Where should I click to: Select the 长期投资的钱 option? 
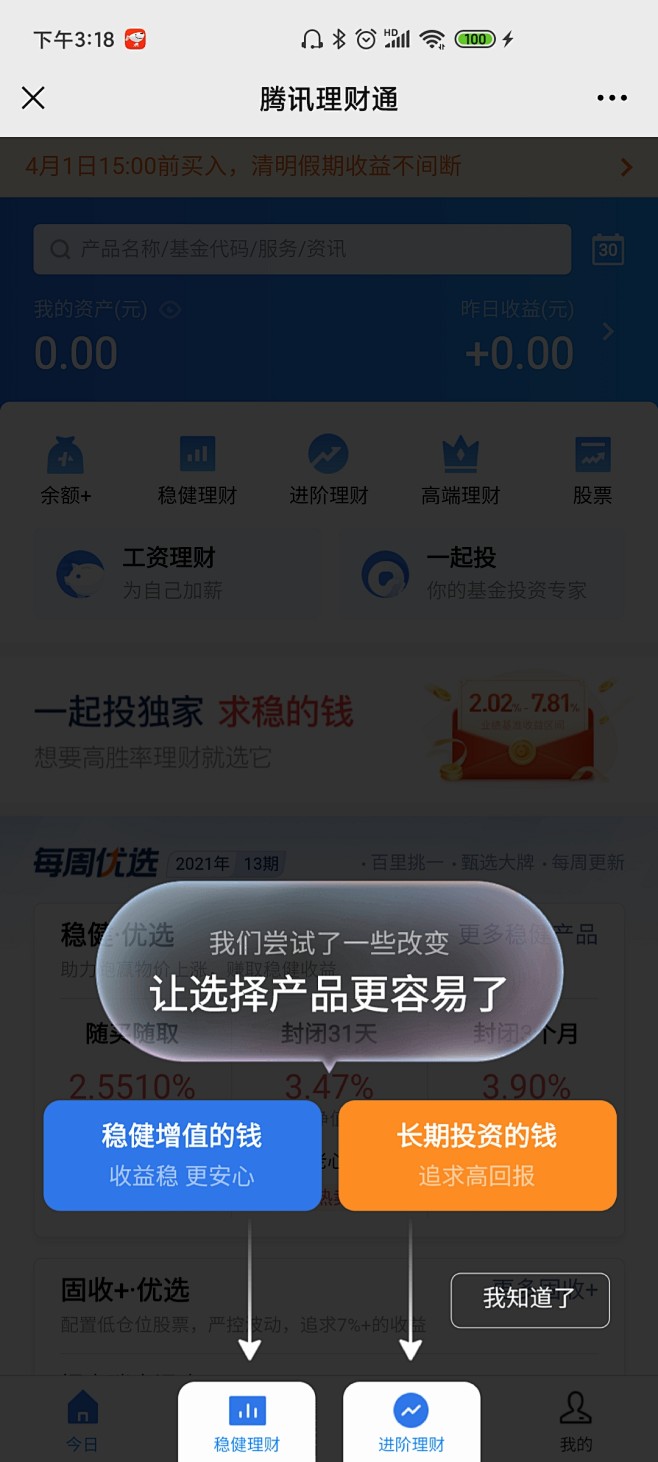[x=477, y=1154]
